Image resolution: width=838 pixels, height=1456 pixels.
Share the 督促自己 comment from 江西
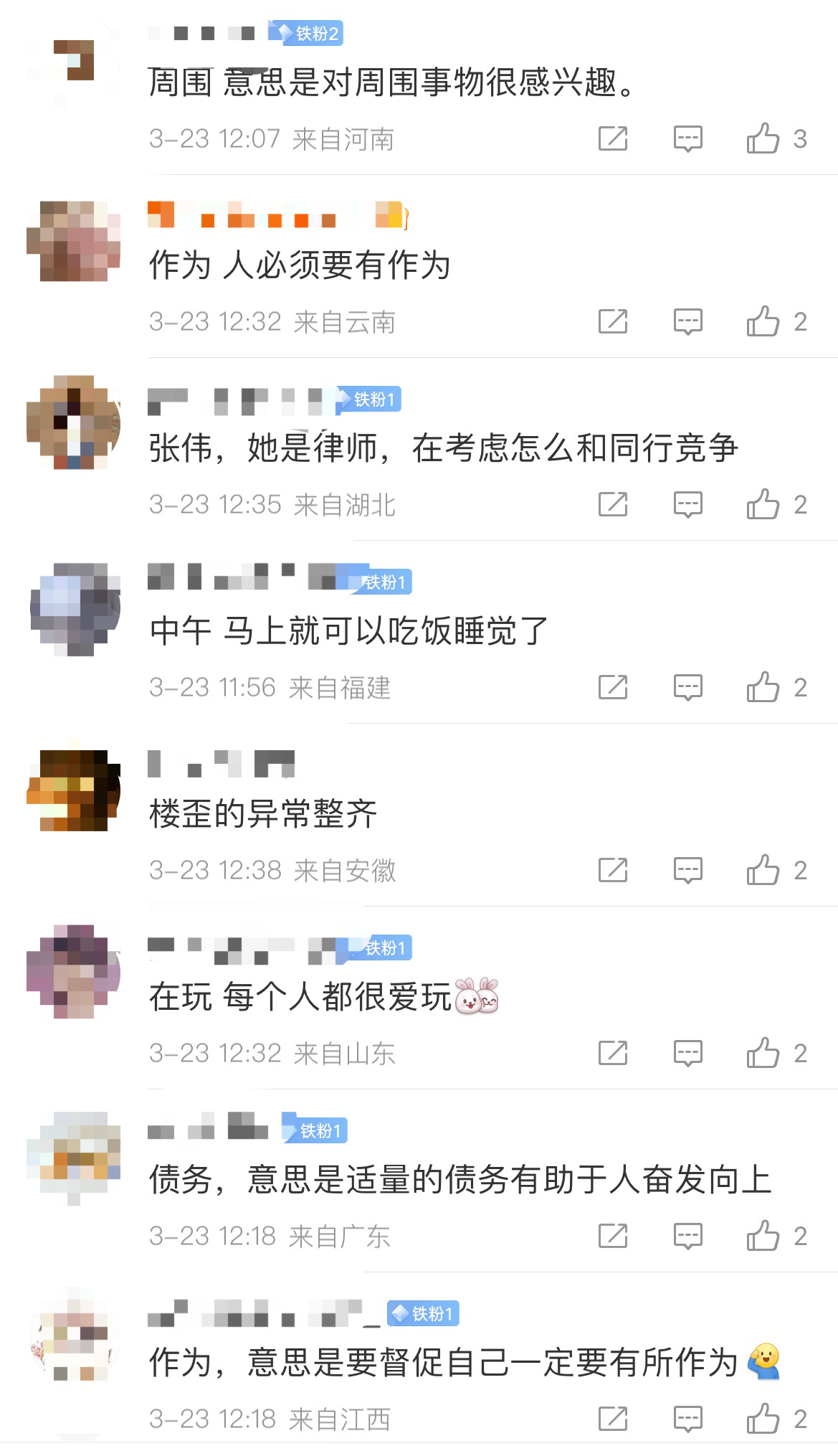(613, 1419)
